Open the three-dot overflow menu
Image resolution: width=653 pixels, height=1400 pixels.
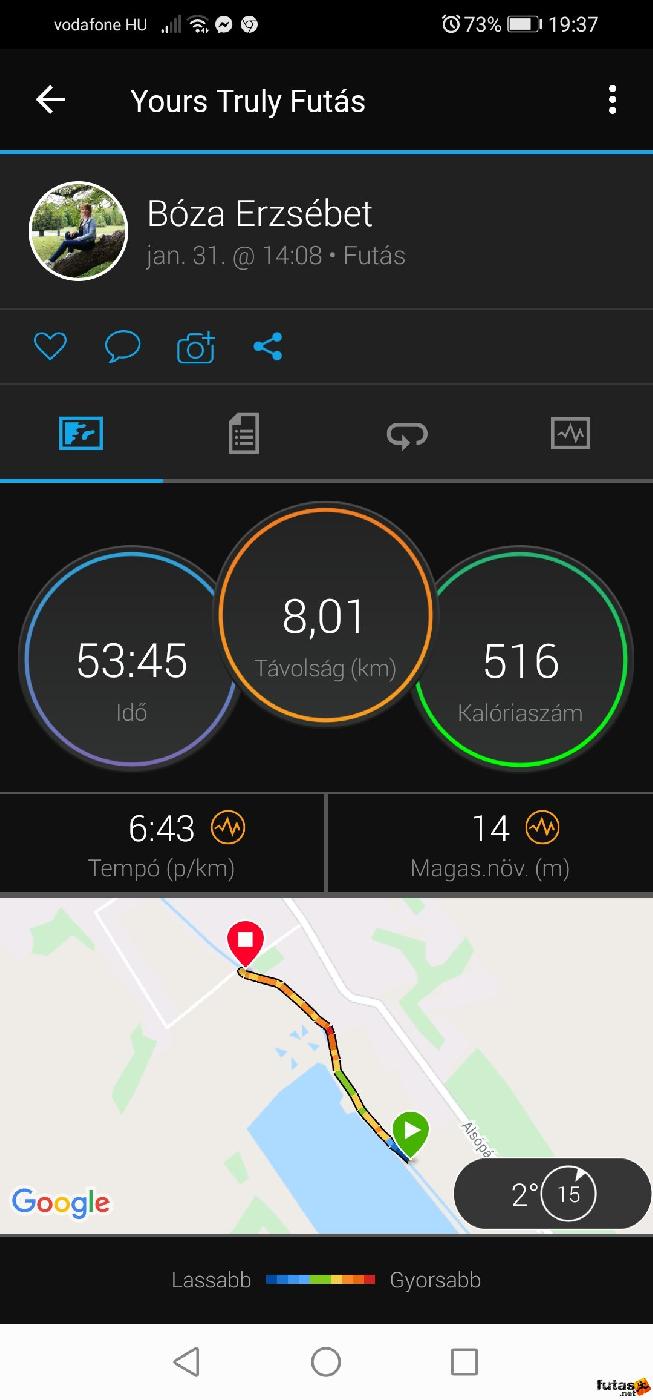coord(612,100)
